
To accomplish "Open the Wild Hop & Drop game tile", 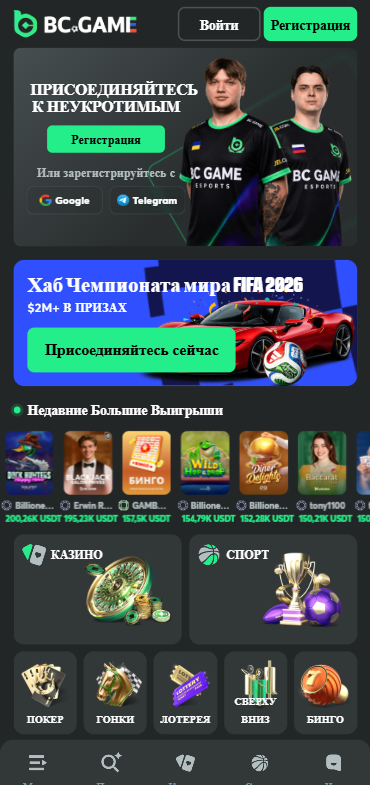I will (205, 463).
